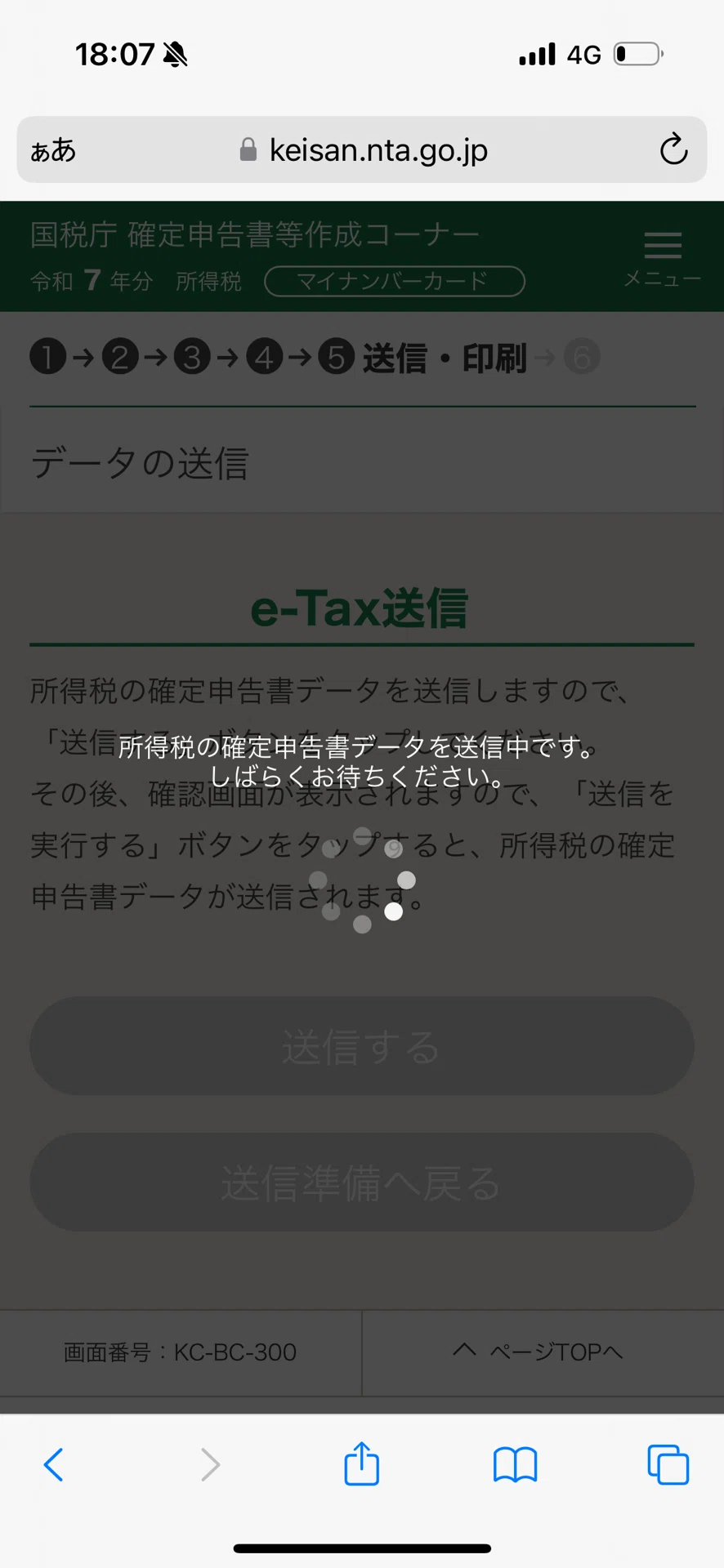Open Safari bookmarks
Image resolution: width=724 pixels, height=1568 pixels.
(515, 1464)
